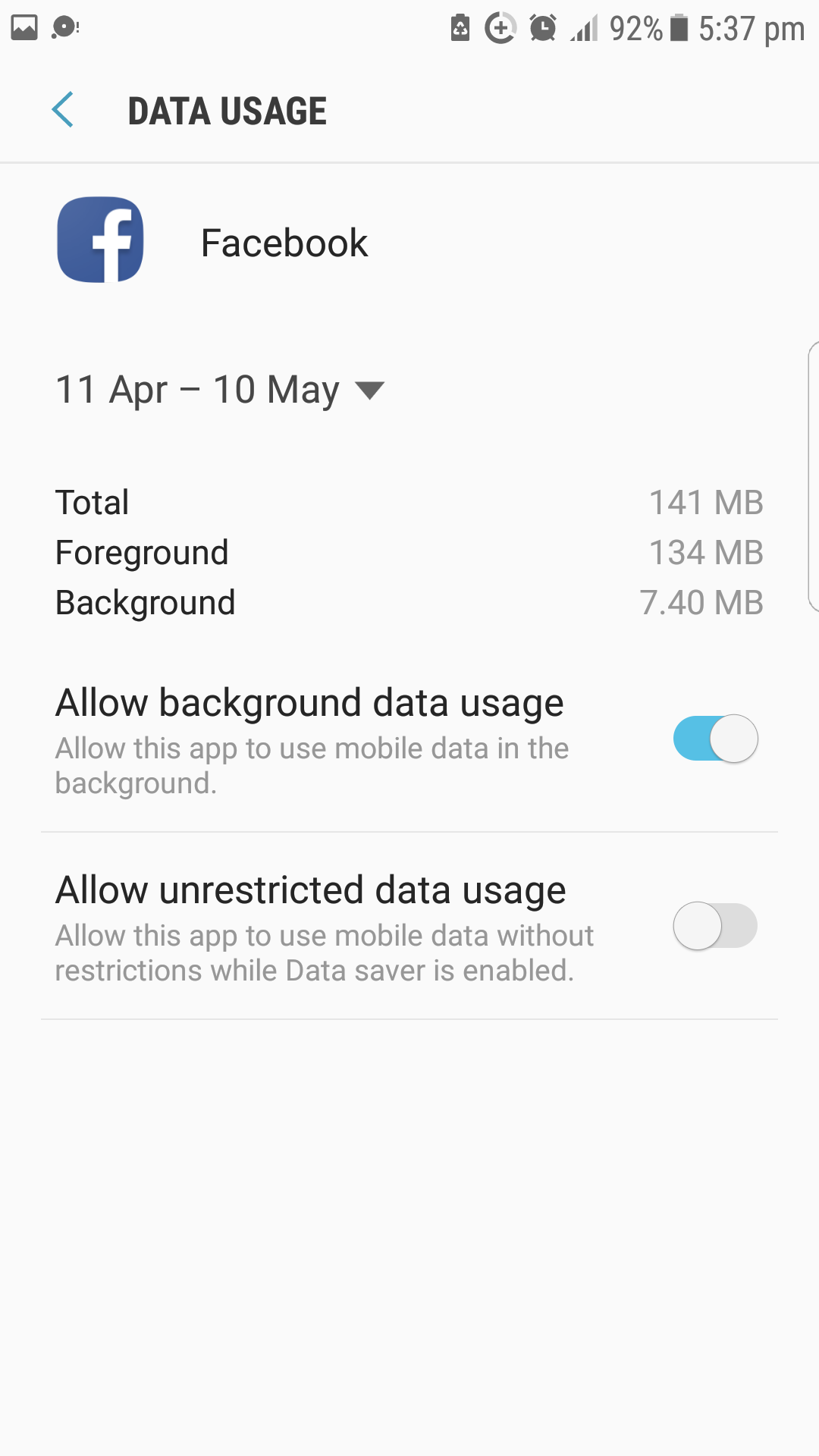
Task: Go back from Data Usage screen
Action: coord(63,111)
